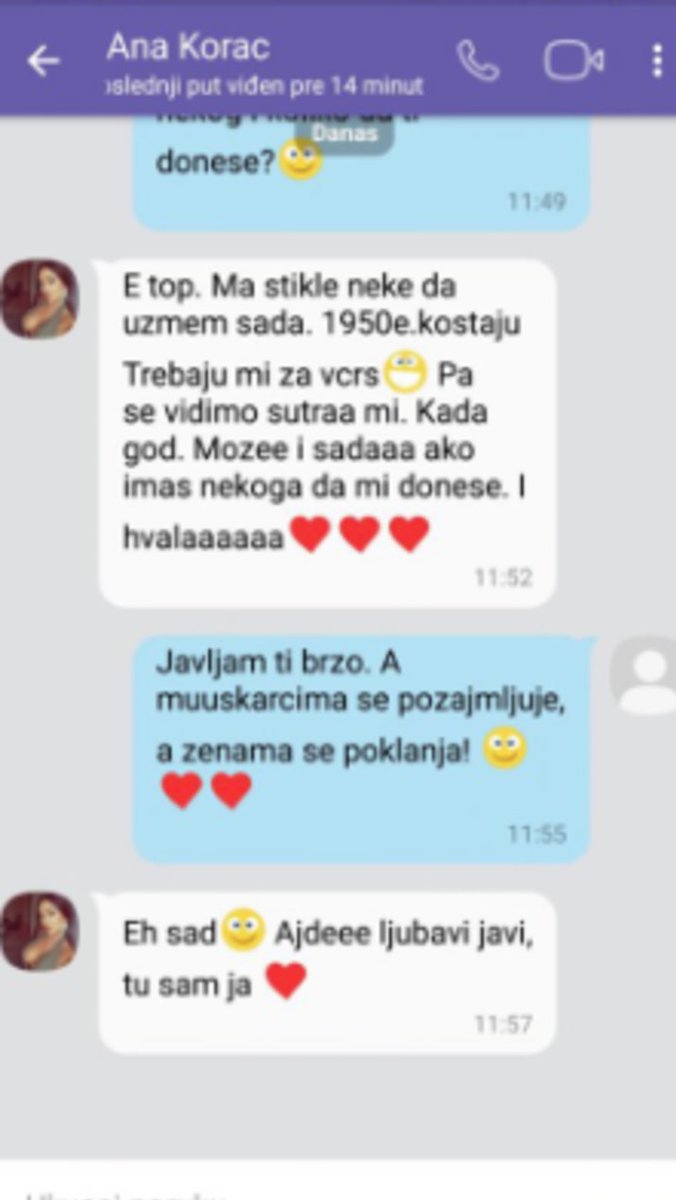Open Ana's avatar beside the 11:52 message
The image size is (676, 1200).
[x=40, y=299]
